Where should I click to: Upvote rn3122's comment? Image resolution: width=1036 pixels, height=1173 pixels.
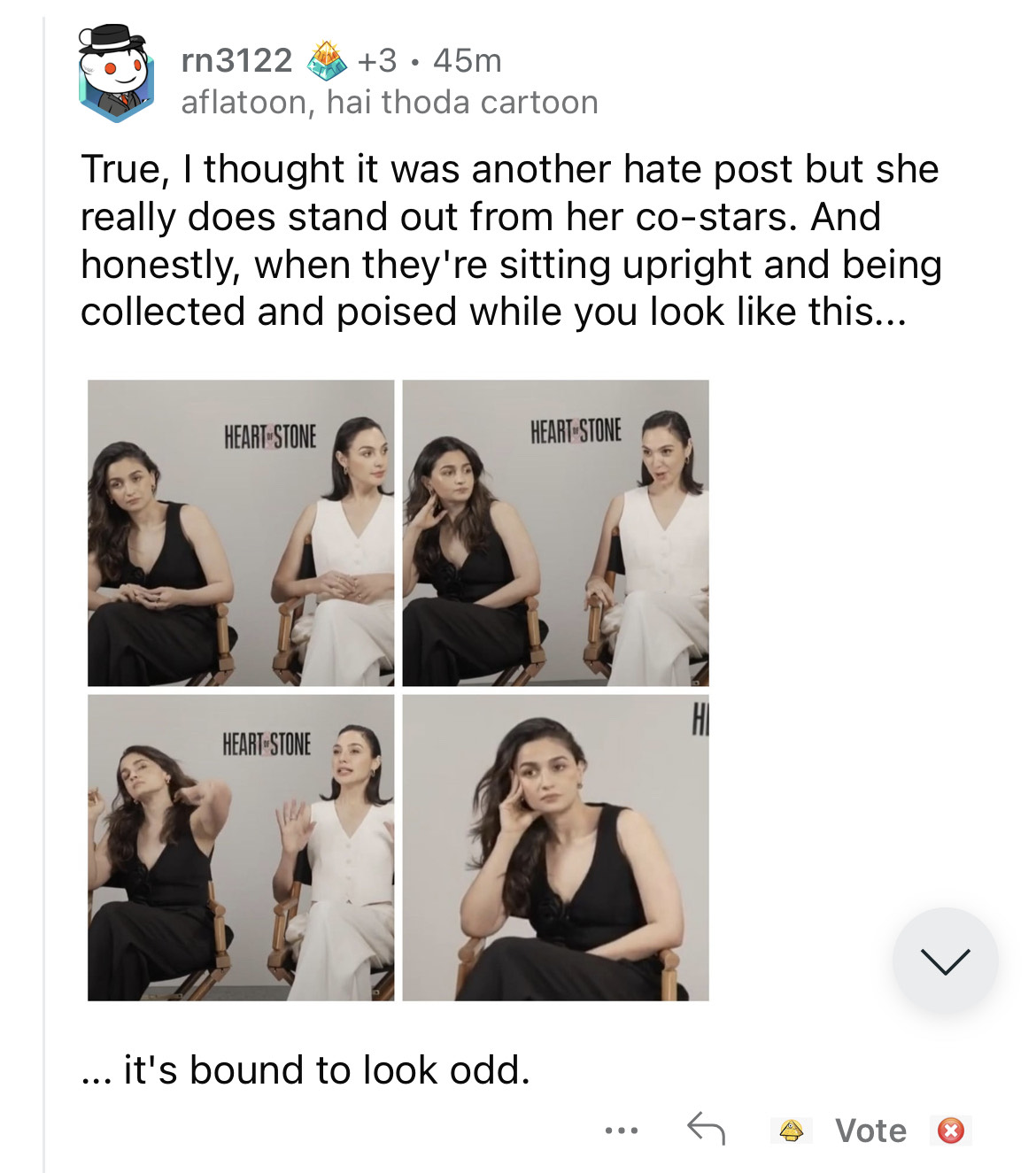791,1131
